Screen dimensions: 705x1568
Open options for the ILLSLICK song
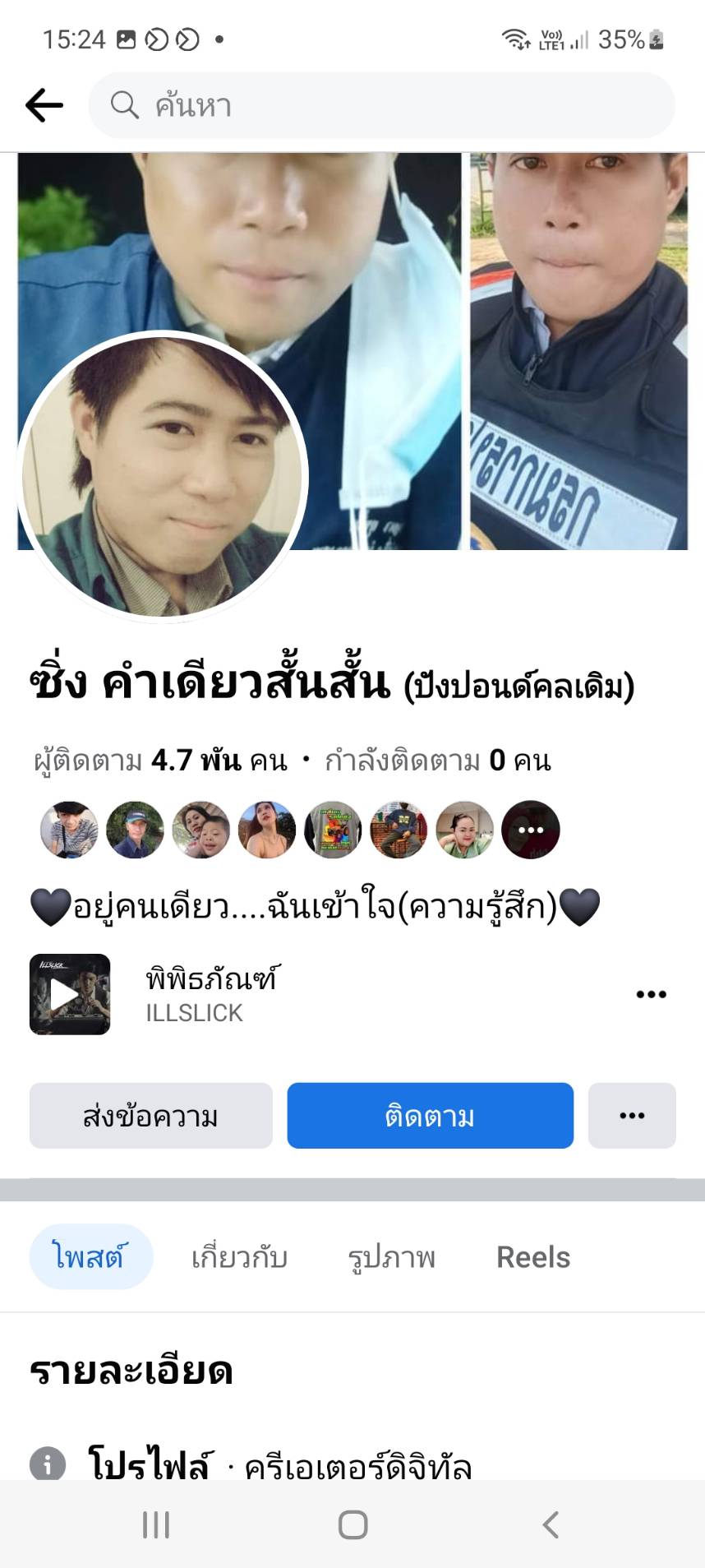coord(651,994)
